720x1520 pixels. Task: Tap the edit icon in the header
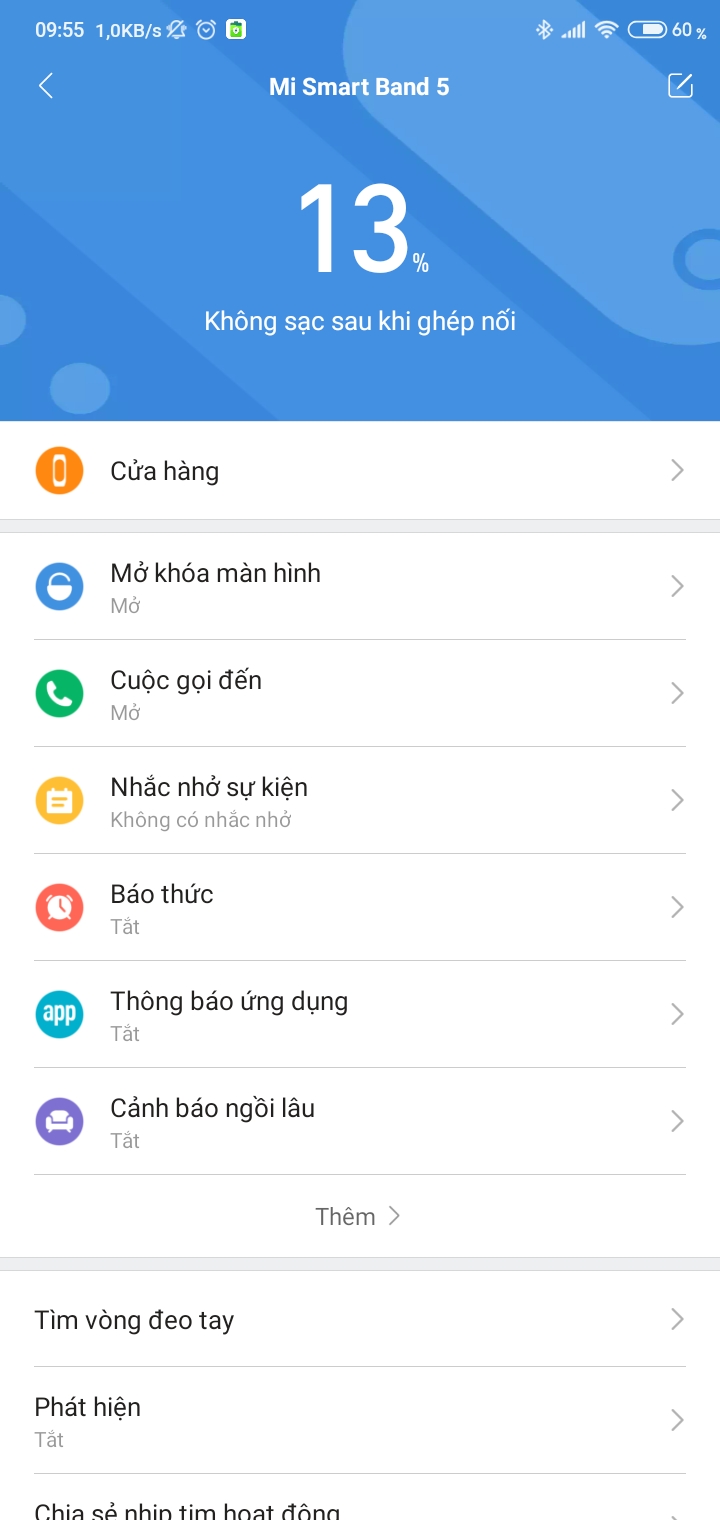pyautogui.click(x=680, y=86)
